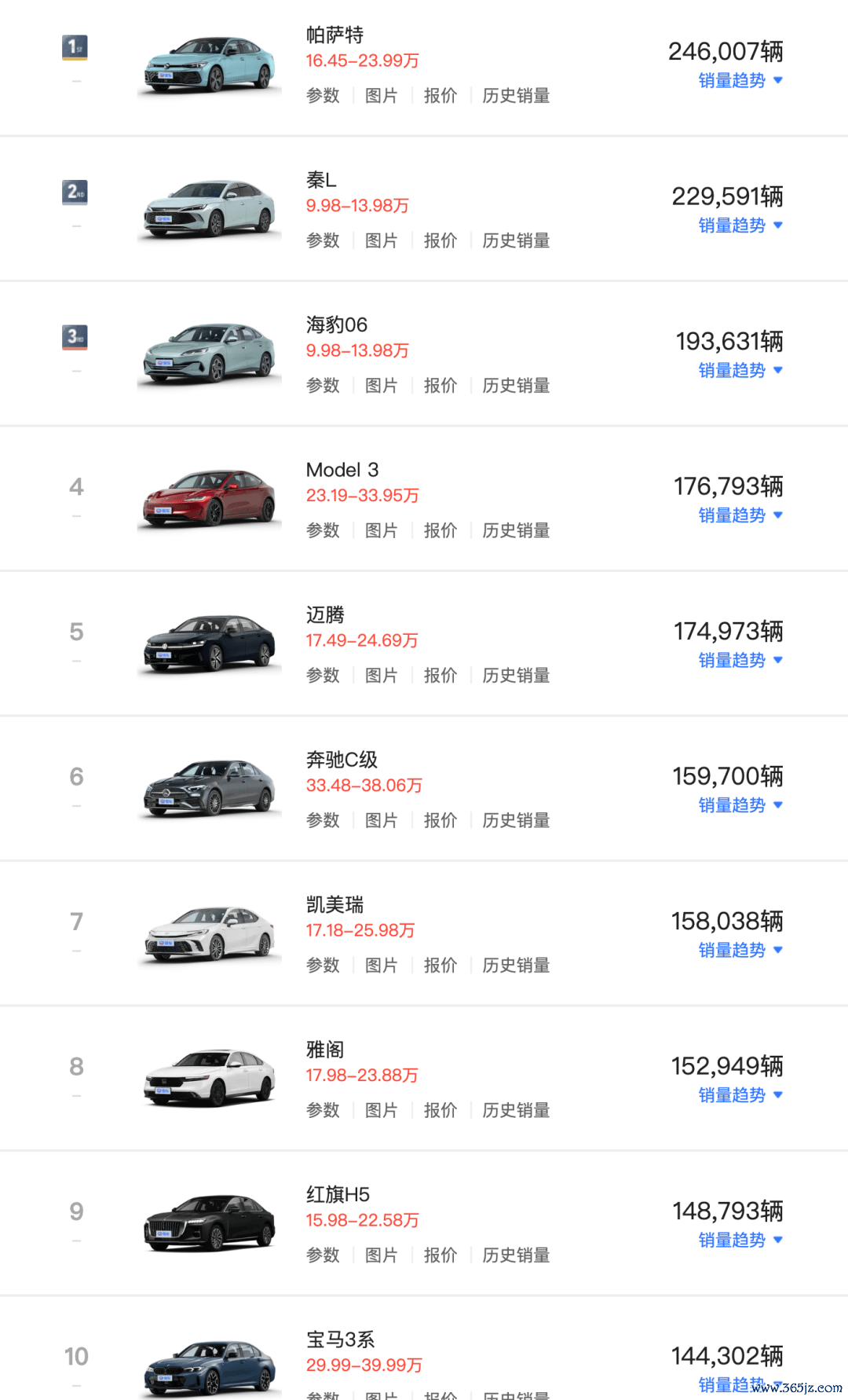Image resolution: width=848 pixels, height=1400 pixels.
Task: View 参数 for 雅阁
Action: click(323, 1110)
